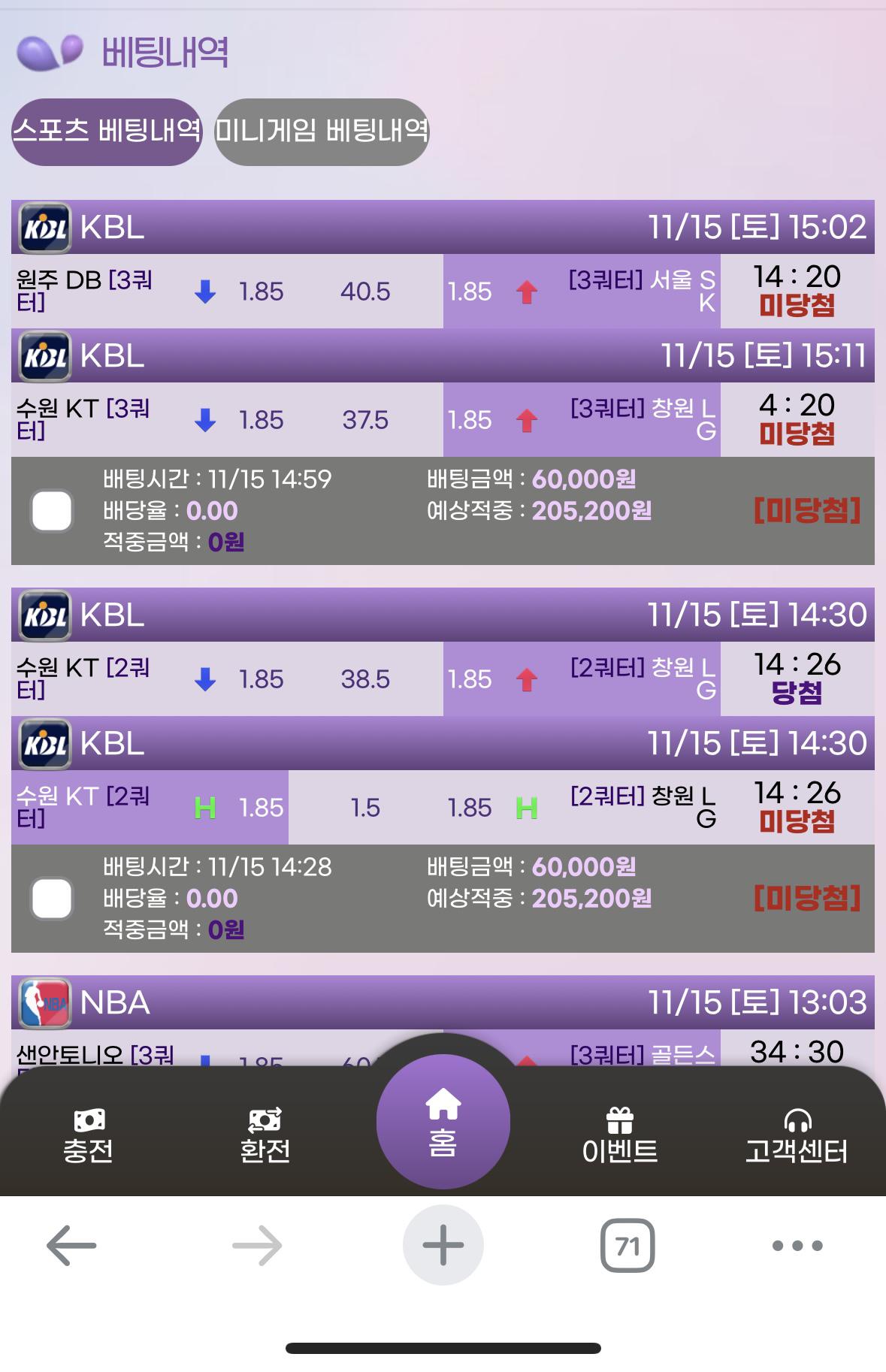Open the browser's more options menu
886x1372 pixels.
(x=797, y=1245)
